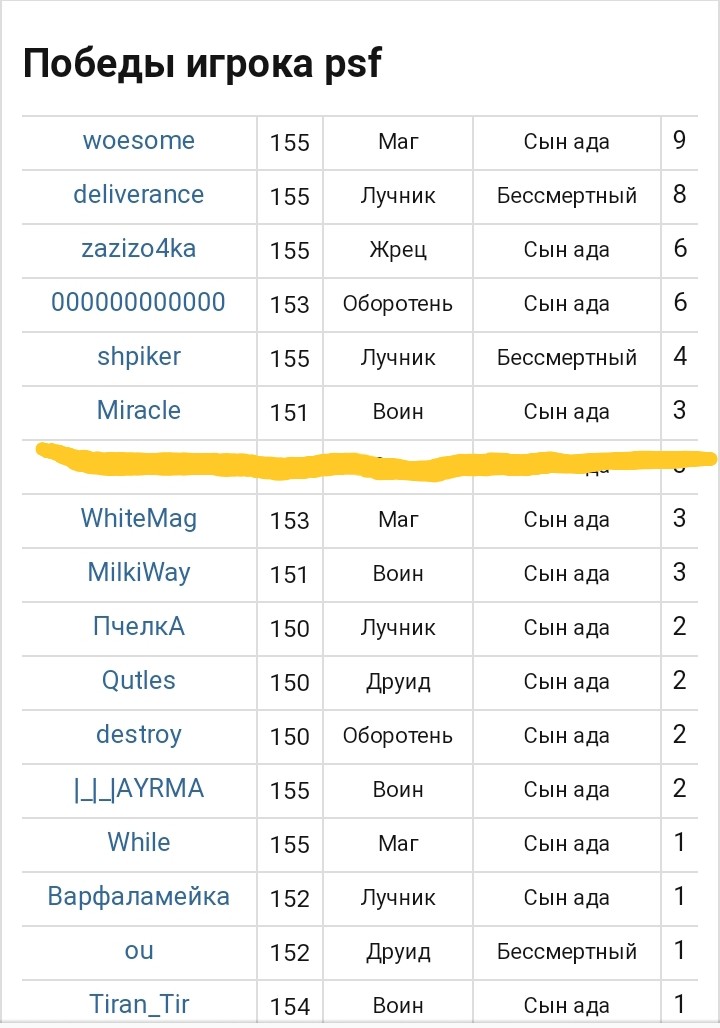The width and height of the screenshot is (720, 1028).
Task: Open the Miracle player link
Action: pos(138,411)
